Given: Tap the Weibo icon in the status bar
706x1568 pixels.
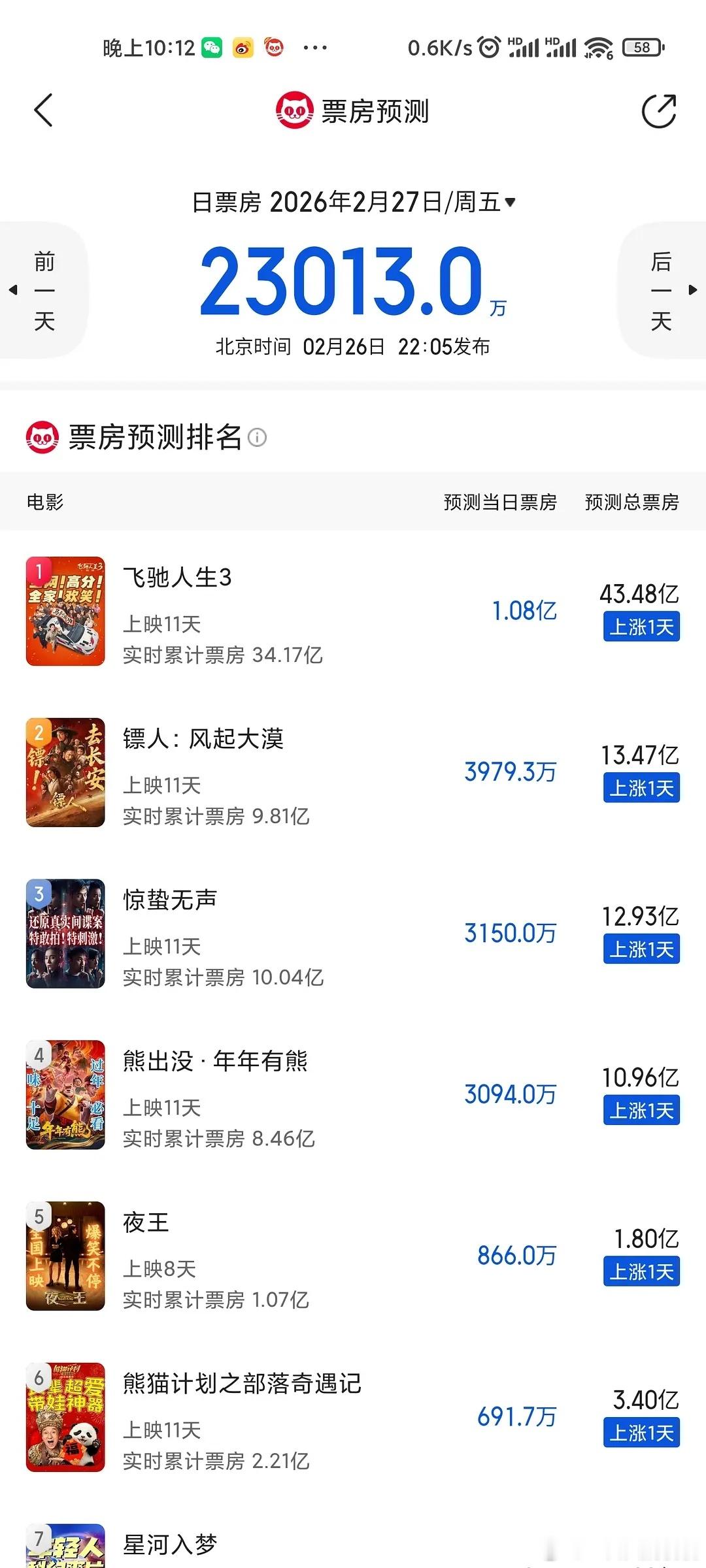Looking at the screenshot, I should (x=243, y=46).
